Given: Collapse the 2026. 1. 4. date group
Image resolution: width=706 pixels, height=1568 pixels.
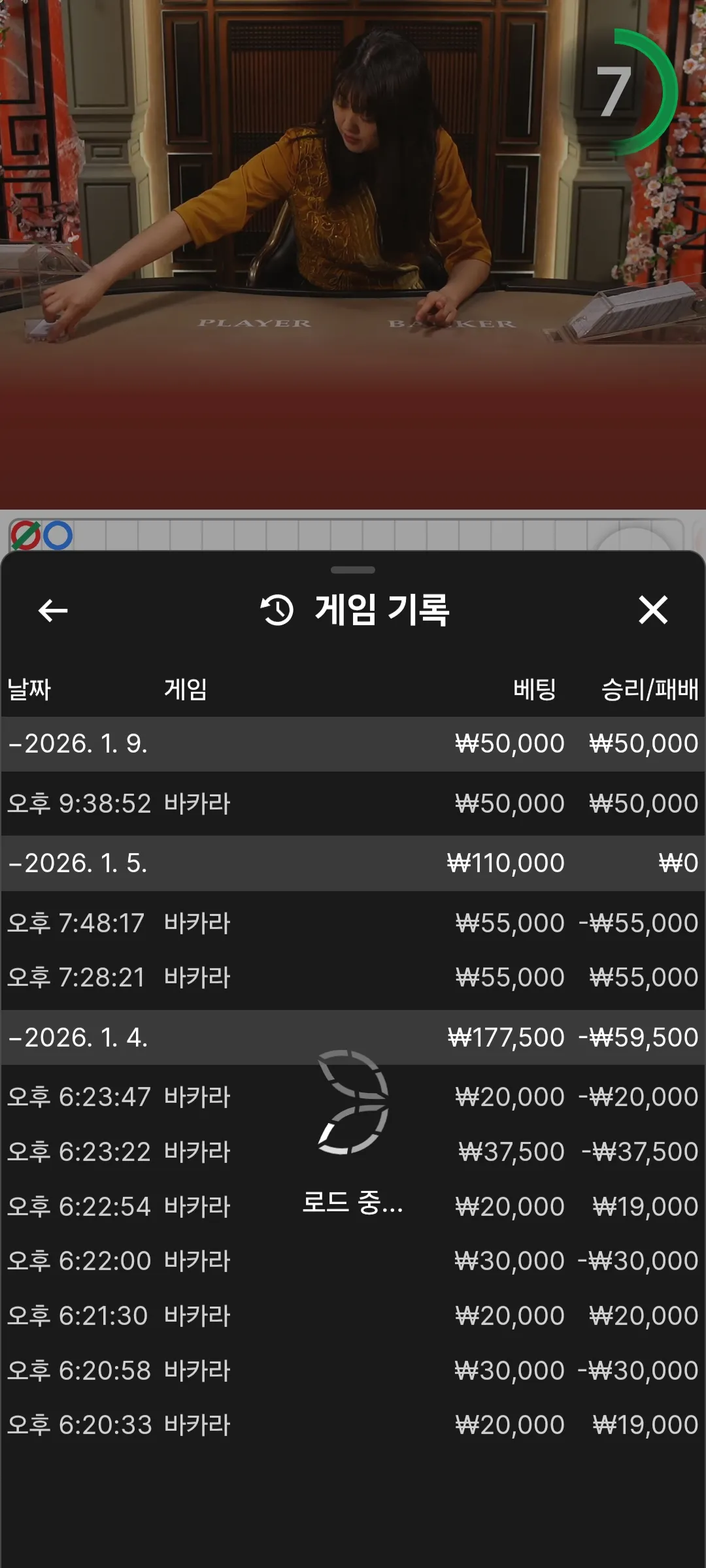Looking at the screenshot, I should [x=353, y=1037].
